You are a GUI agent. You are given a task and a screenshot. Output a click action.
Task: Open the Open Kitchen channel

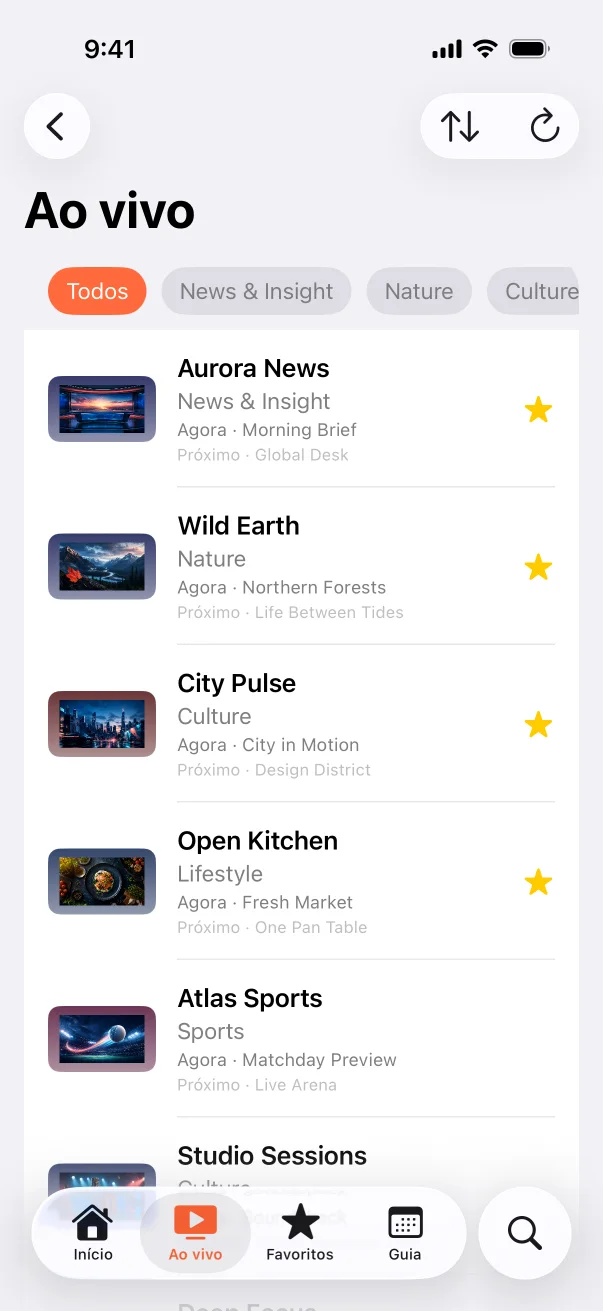point(301,881)
